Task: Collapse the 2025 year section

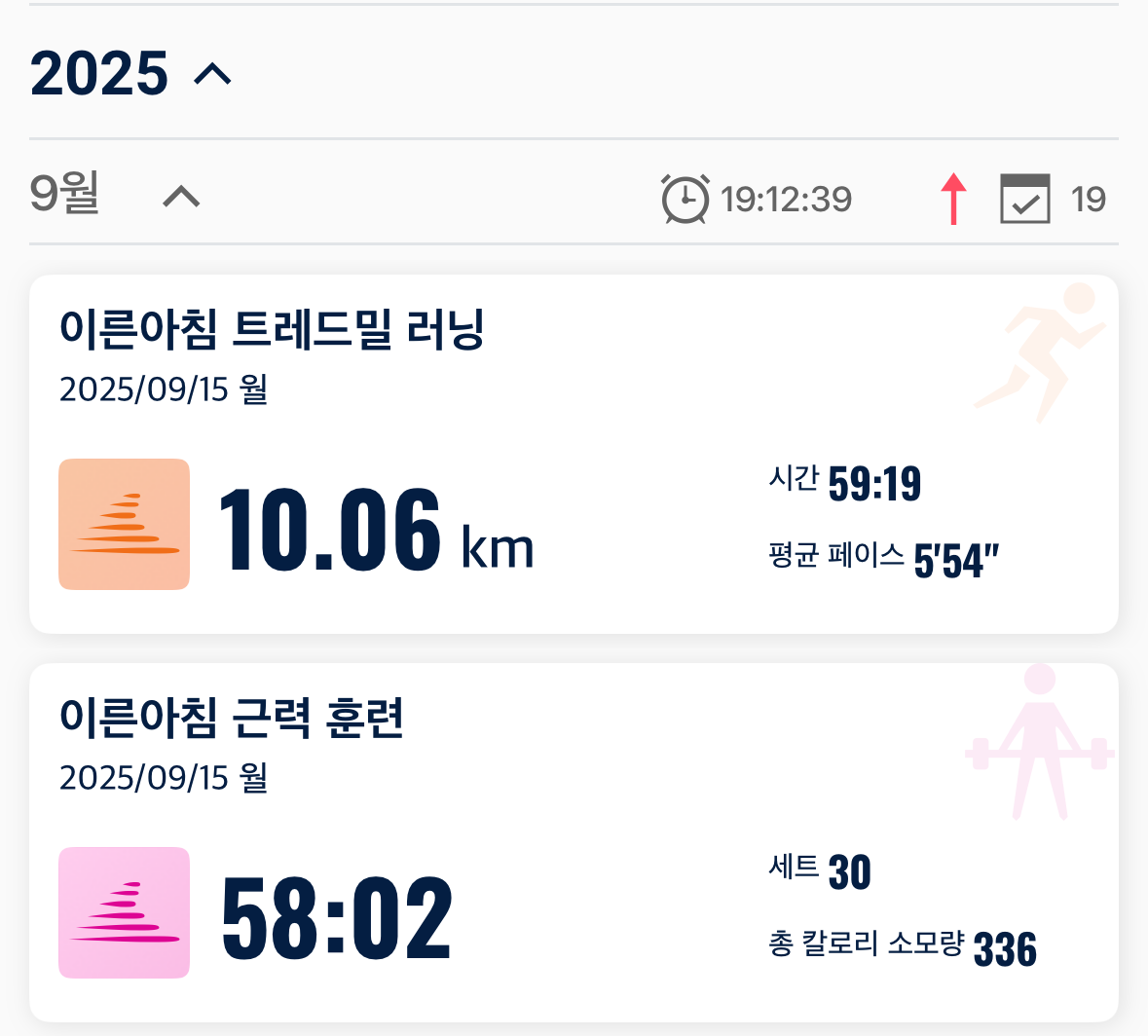Action: [x=212, y=74]
